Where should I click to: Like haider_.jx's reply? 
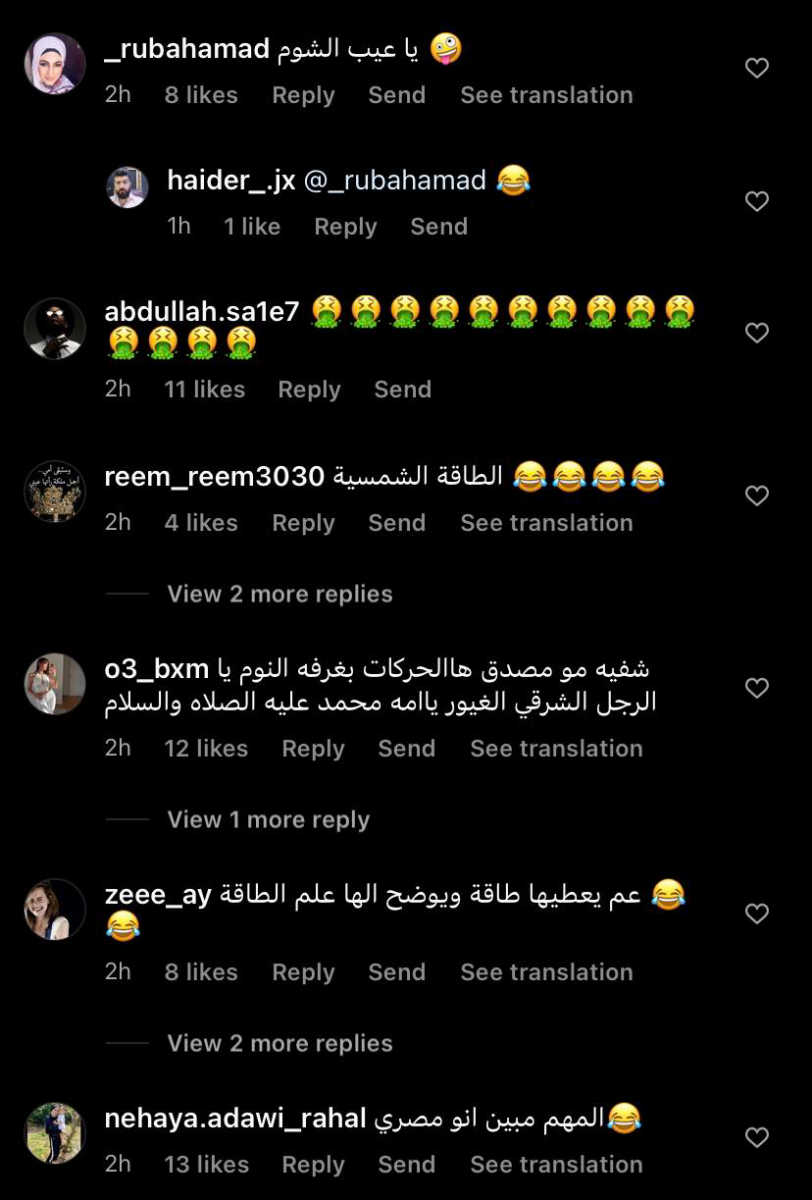coord(757,201)
